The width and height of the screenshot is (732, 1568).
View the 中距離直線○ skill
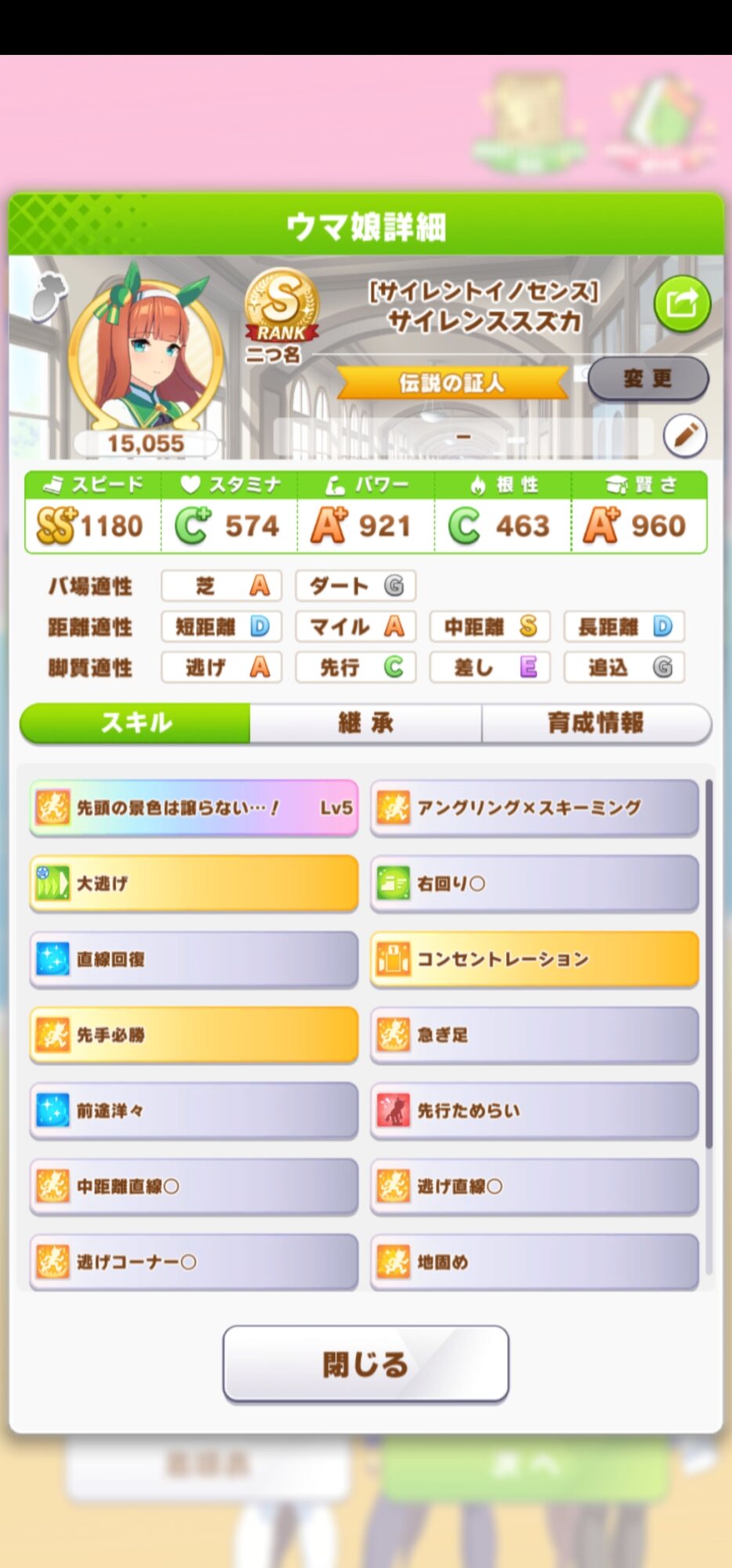click(x=194, y=1186)
